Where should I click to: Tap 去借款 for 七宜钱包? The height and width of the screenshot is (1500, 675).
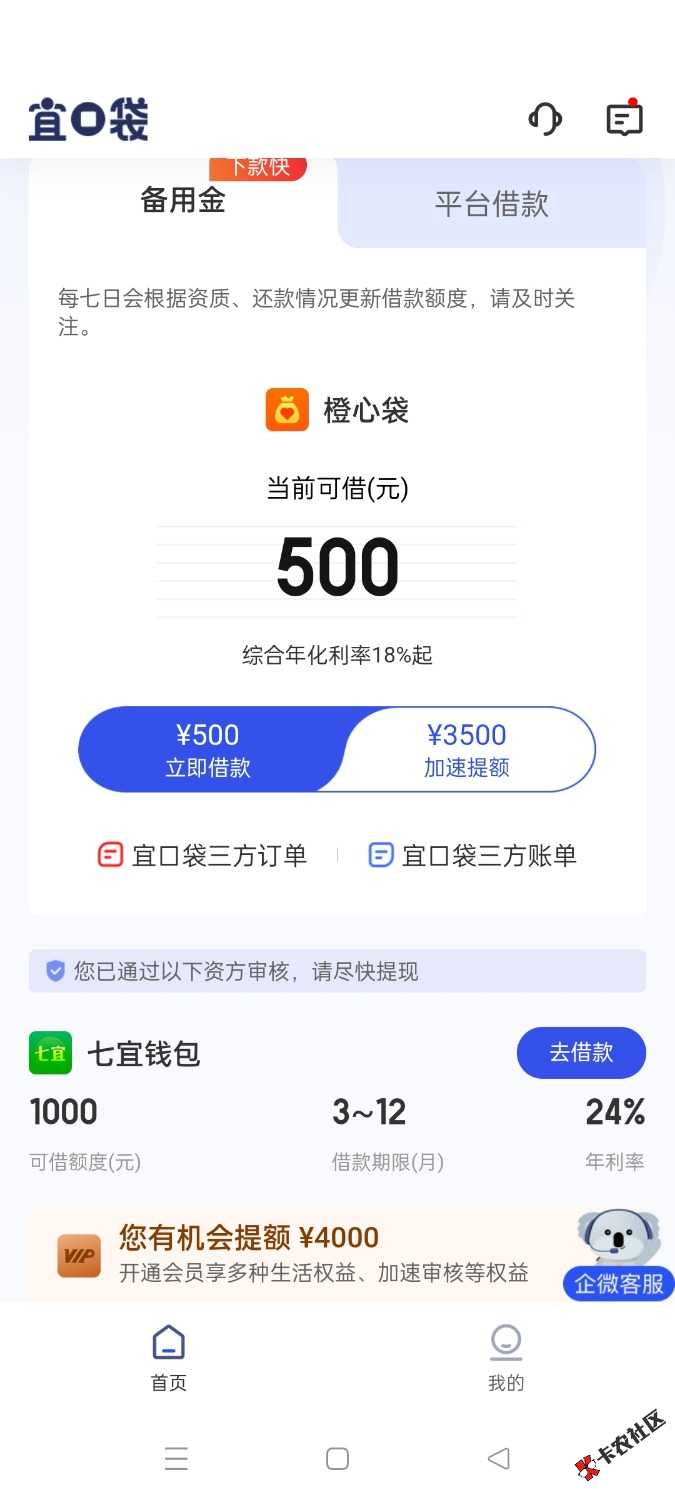[x=580, y=1053]
